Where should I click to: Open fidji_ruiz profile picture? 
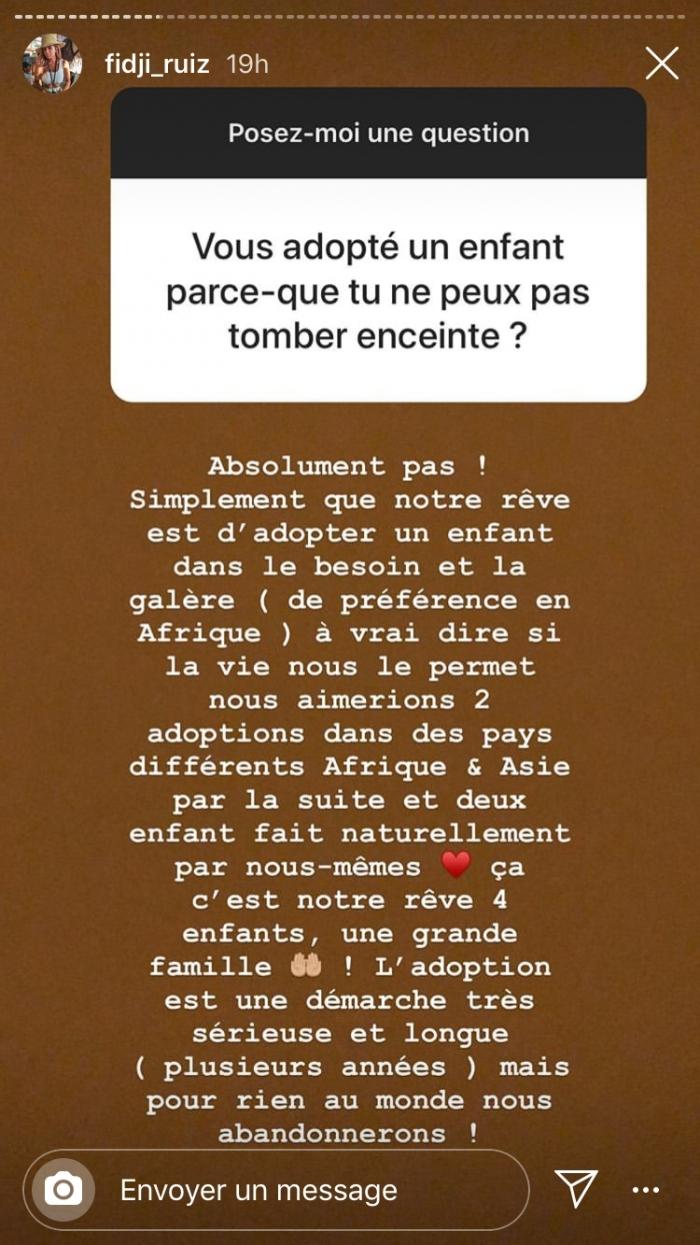tap(52, 64)
